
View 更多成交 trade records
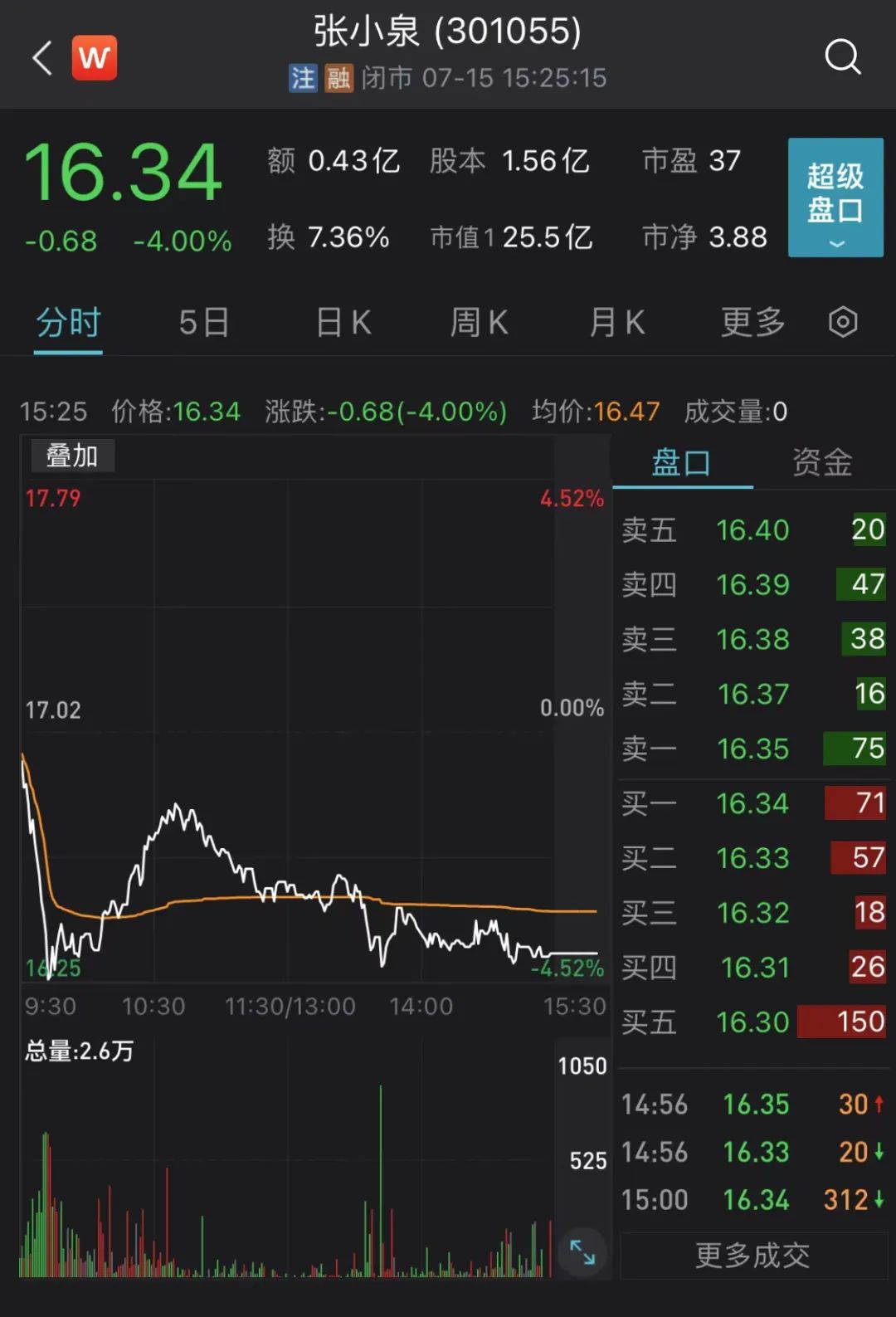point(752,1256)
